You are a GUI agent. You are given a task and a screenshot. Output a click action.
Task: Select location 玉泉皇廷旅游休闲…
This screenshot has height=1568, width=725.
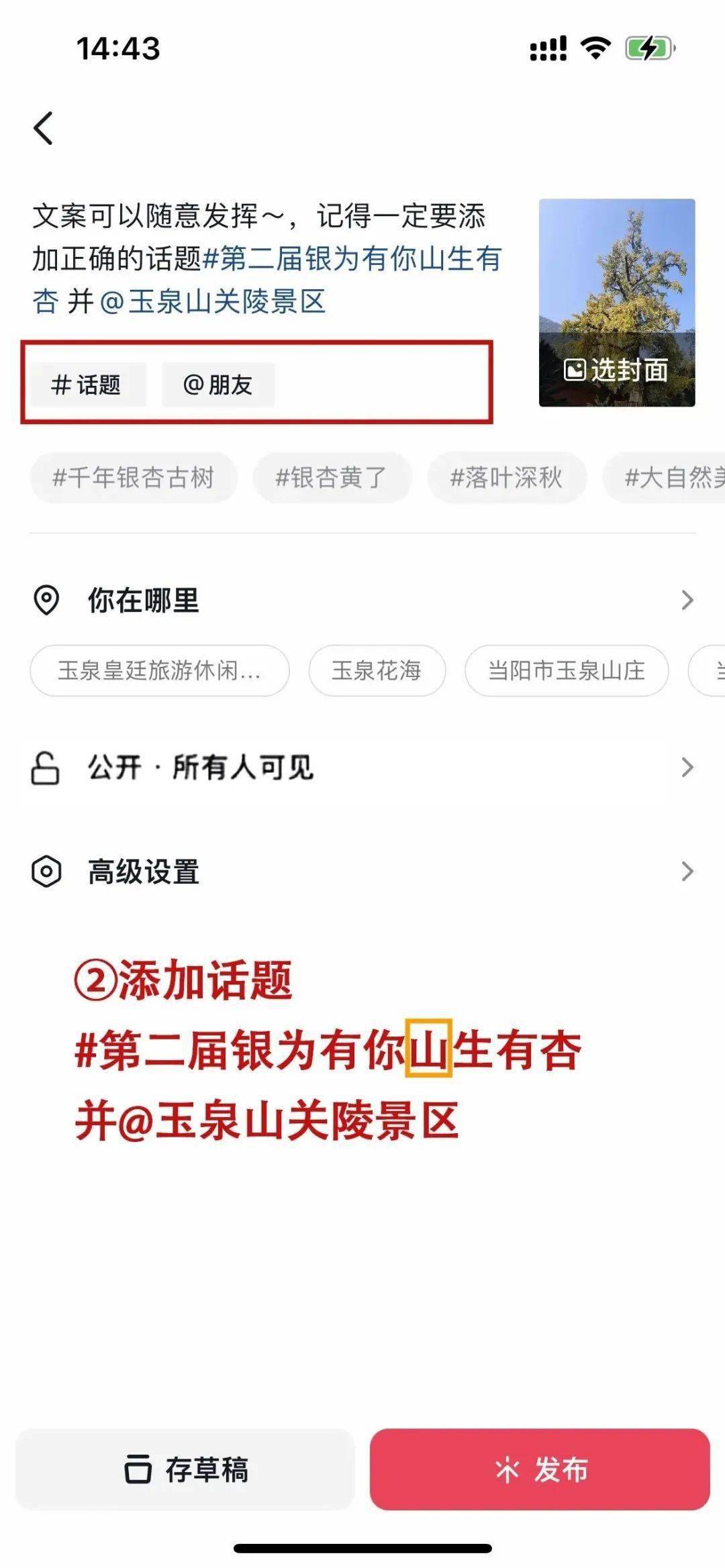click(x=160, y=670)
